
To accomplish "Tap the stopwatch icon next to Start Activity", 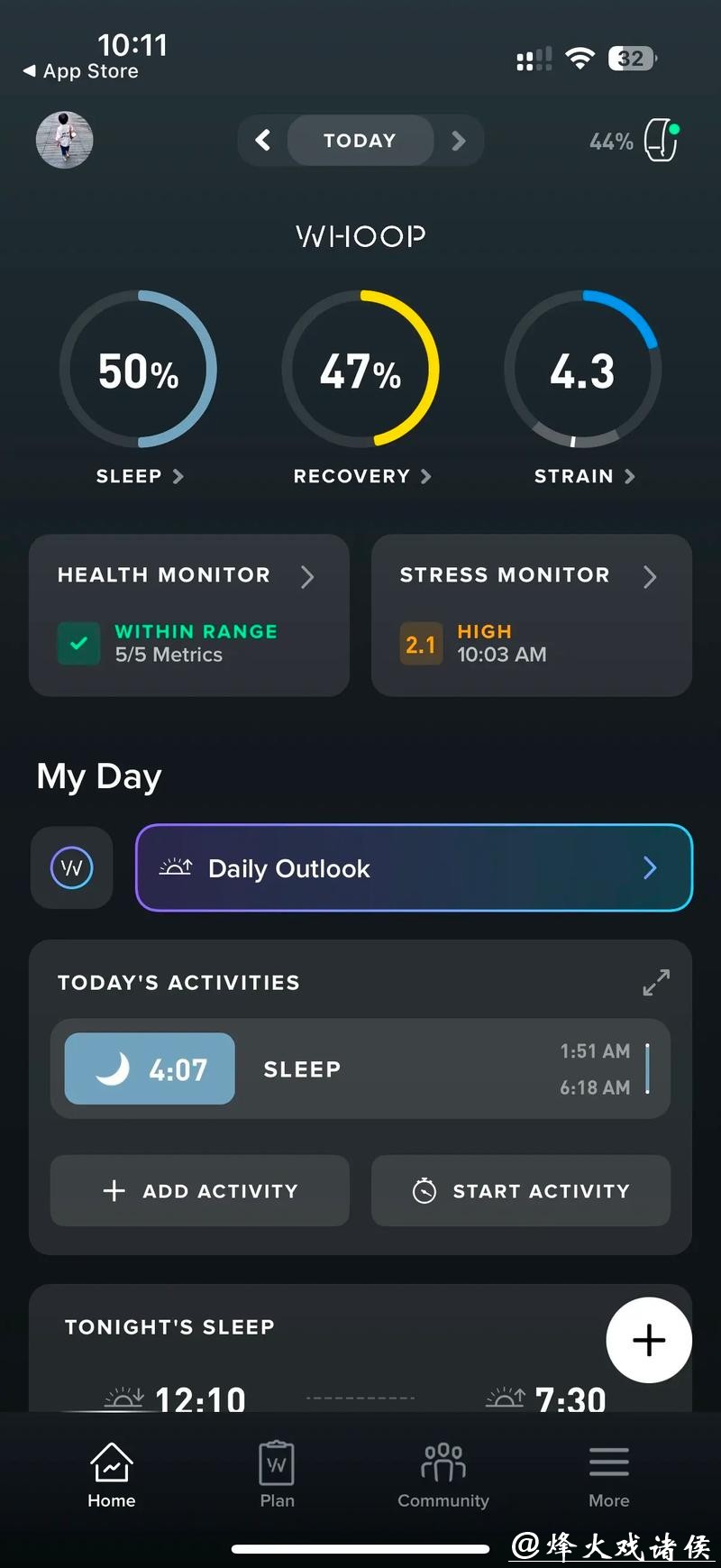I will point(424,1191).
